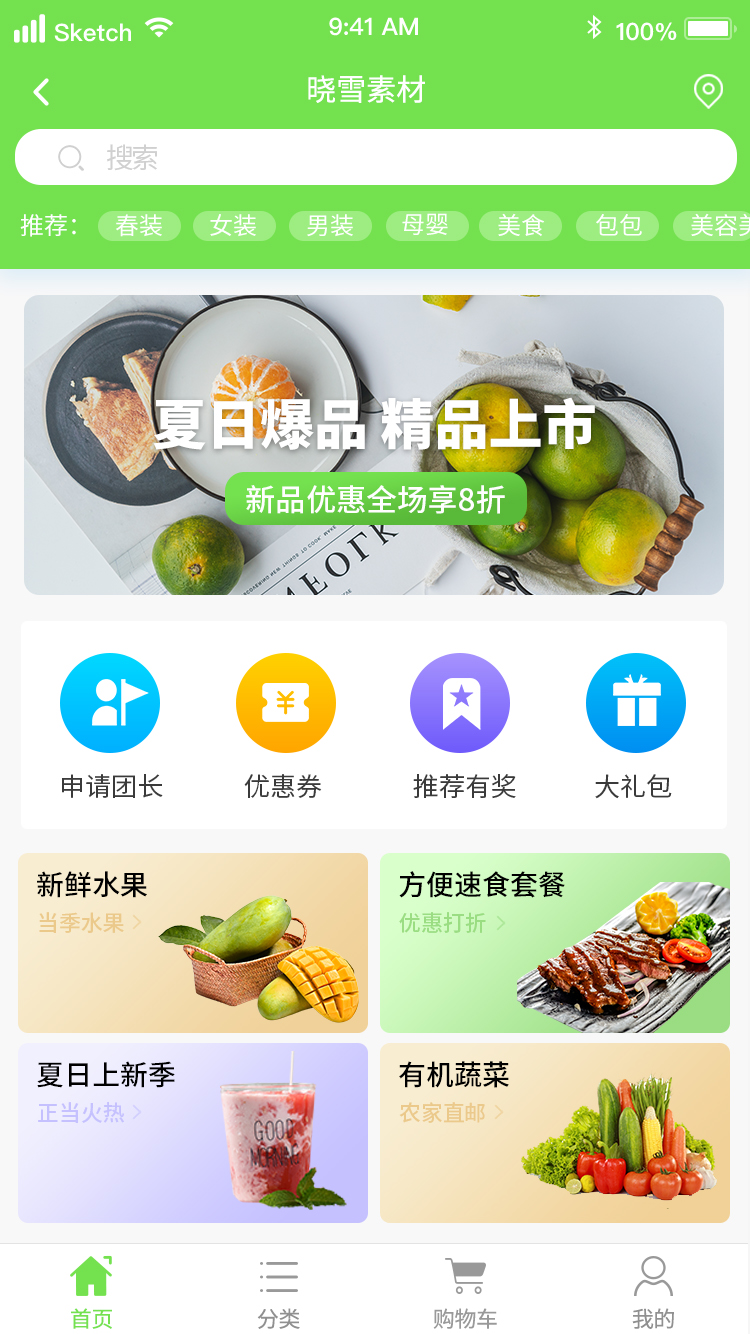Open the 新鲜水果 category card
Image resolution: width=750 pixels, height=1334 pixels.
tap(193, 942)
